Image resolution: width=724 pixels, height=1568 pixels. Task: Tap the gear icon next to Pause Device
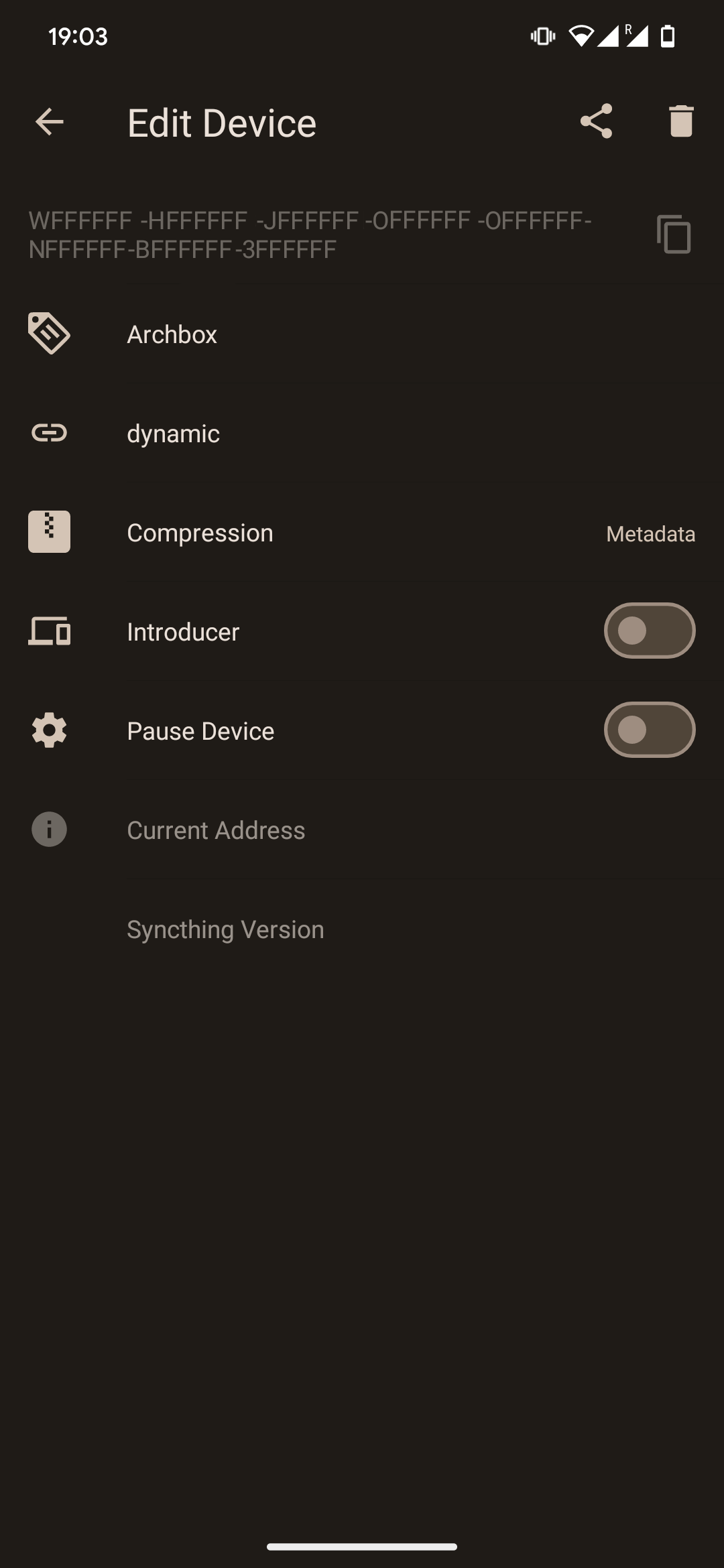tap(49, 730)
